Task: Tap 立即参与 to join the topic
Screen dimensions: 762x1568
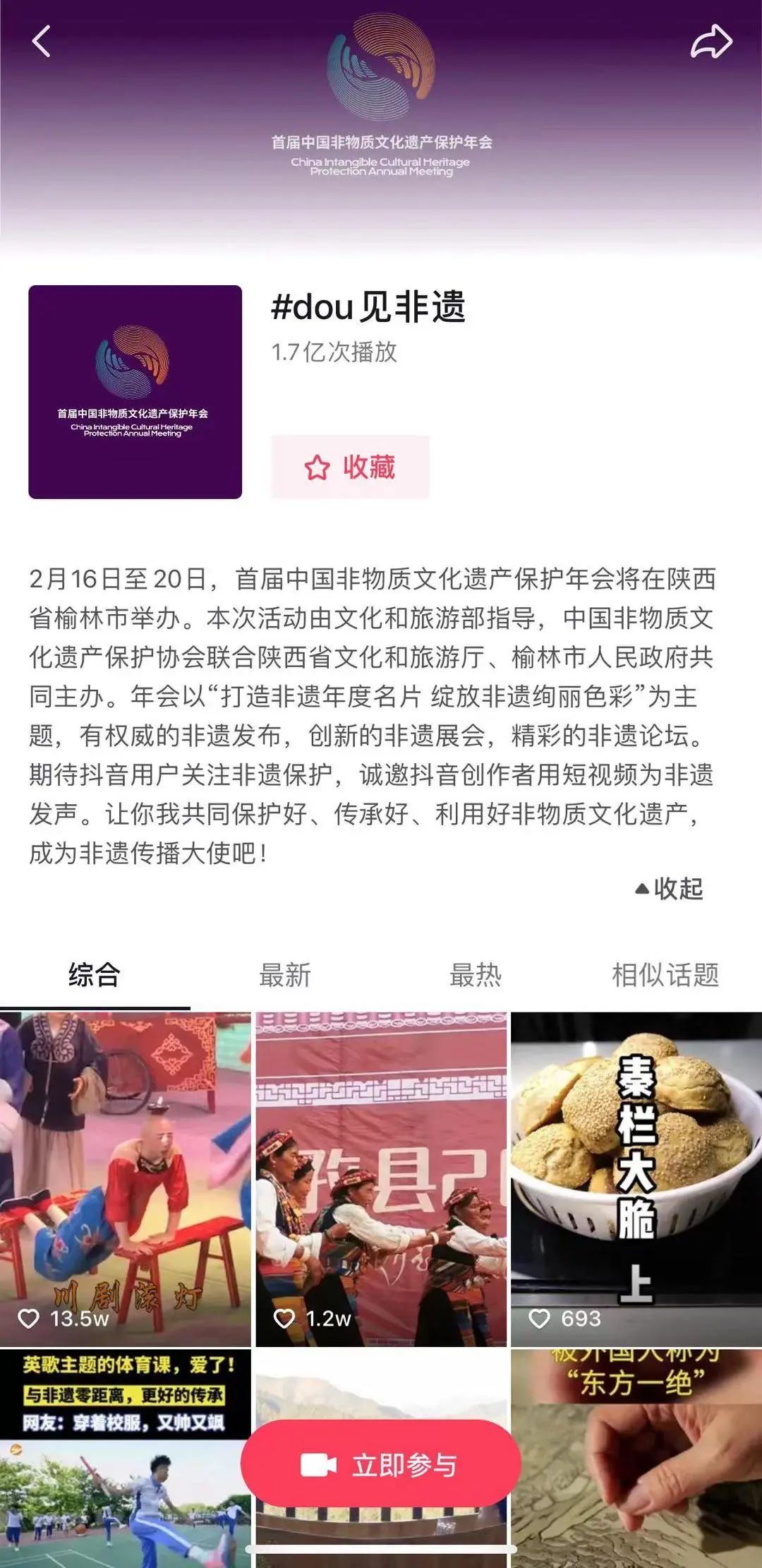Action: point(381,1466)
